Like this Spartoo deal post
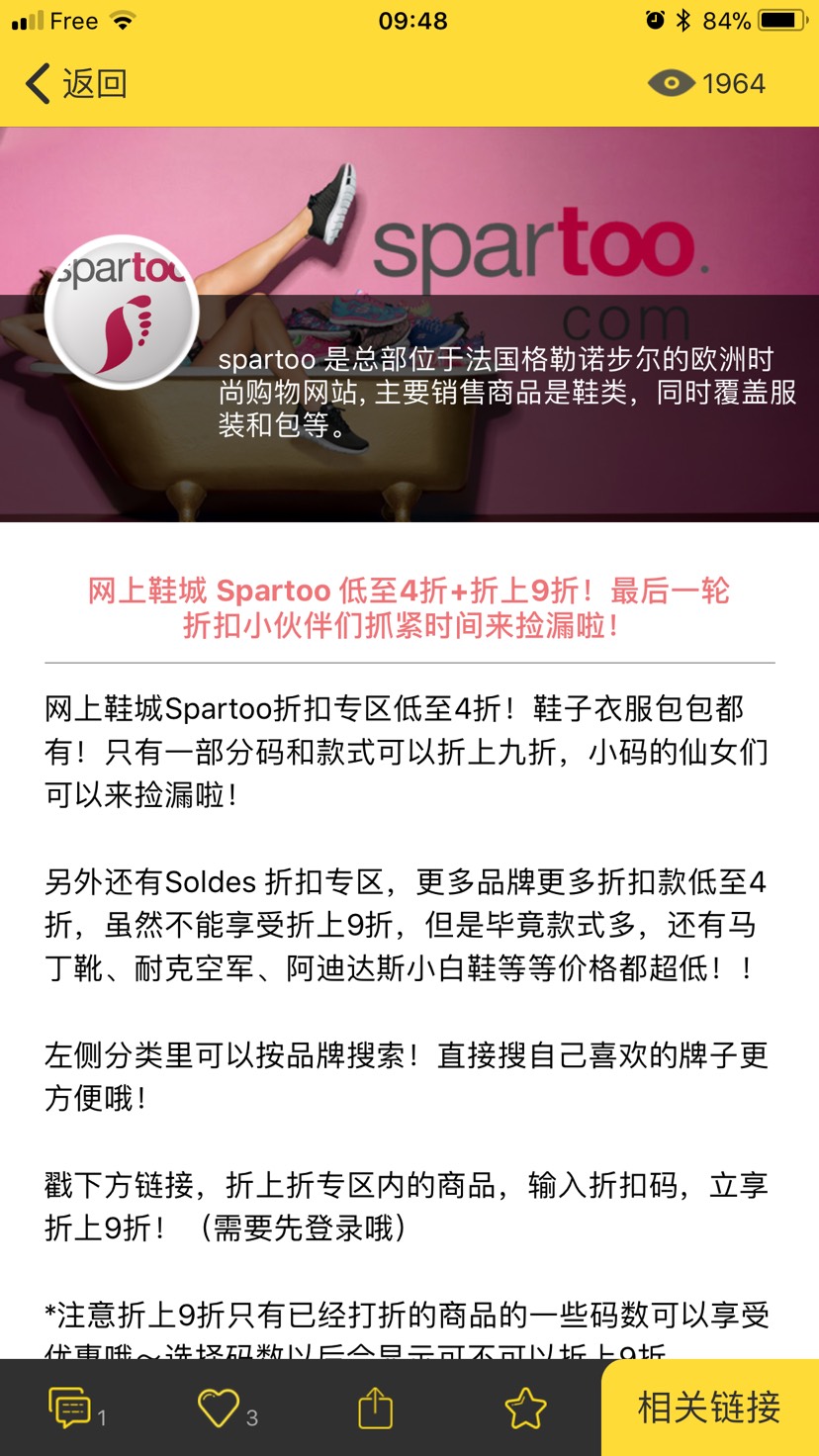The height and width of the screenshot is (1456, 819). (220, 1408)
